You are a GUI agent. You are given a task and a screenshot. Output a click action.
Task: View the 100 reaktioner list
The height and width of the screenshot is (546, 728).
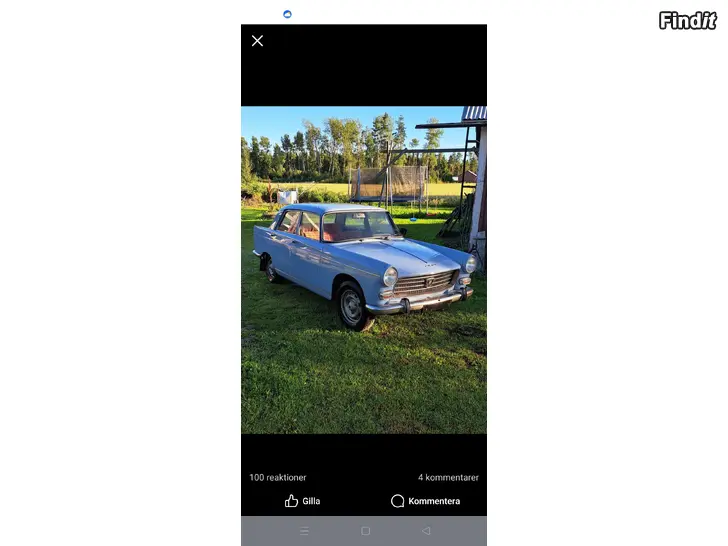coord(278,478)
